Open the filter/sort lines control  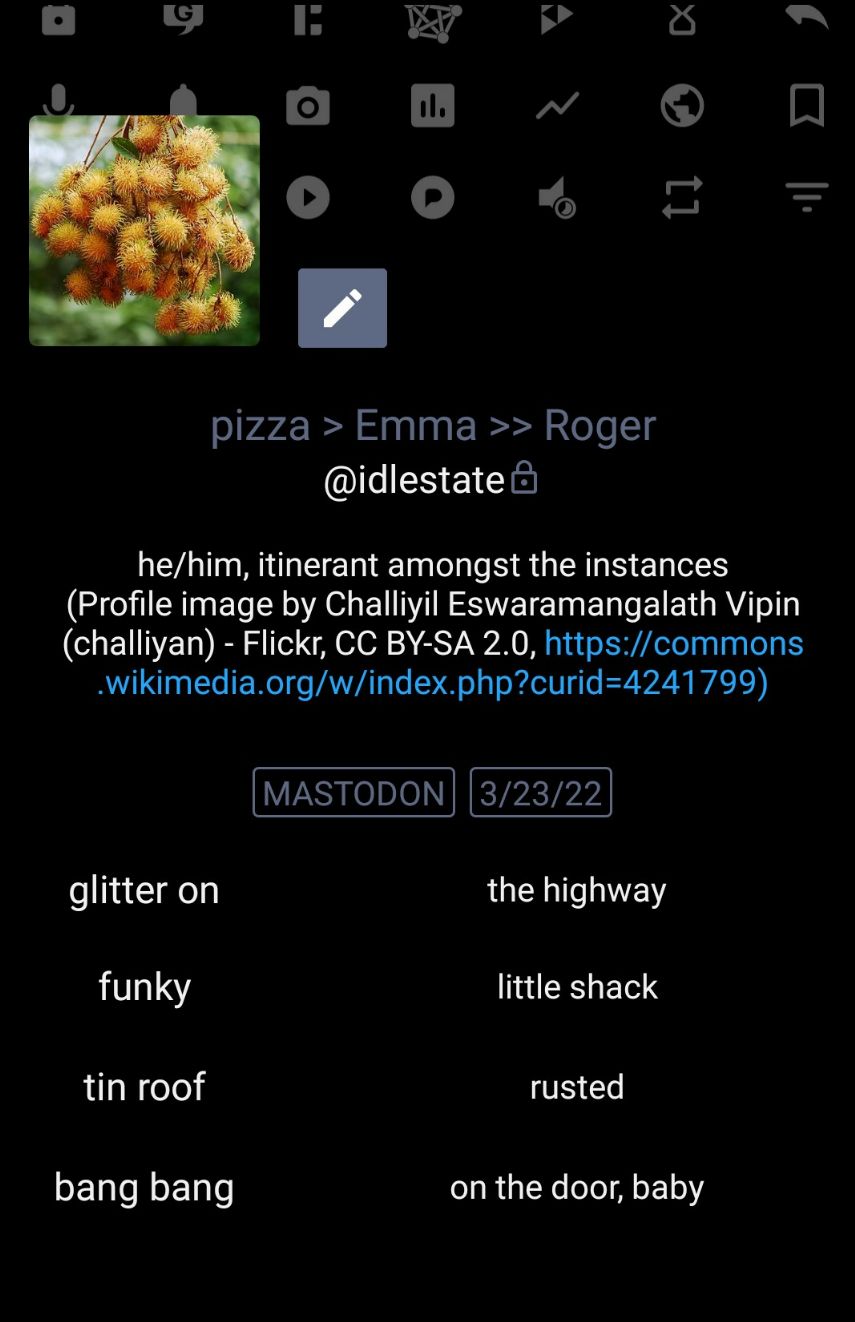805,197
